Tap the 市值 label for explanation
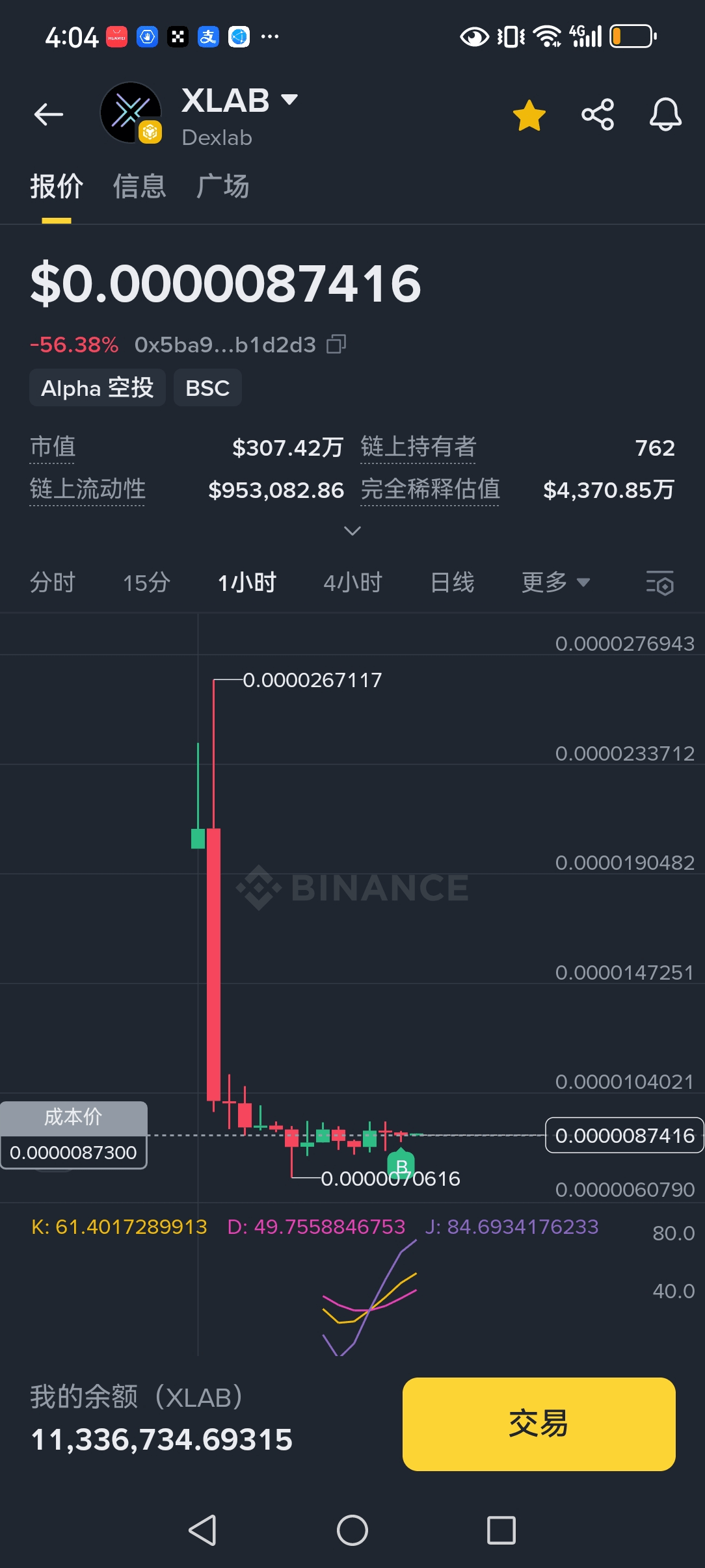705x1568 pixels. (53, 447)
